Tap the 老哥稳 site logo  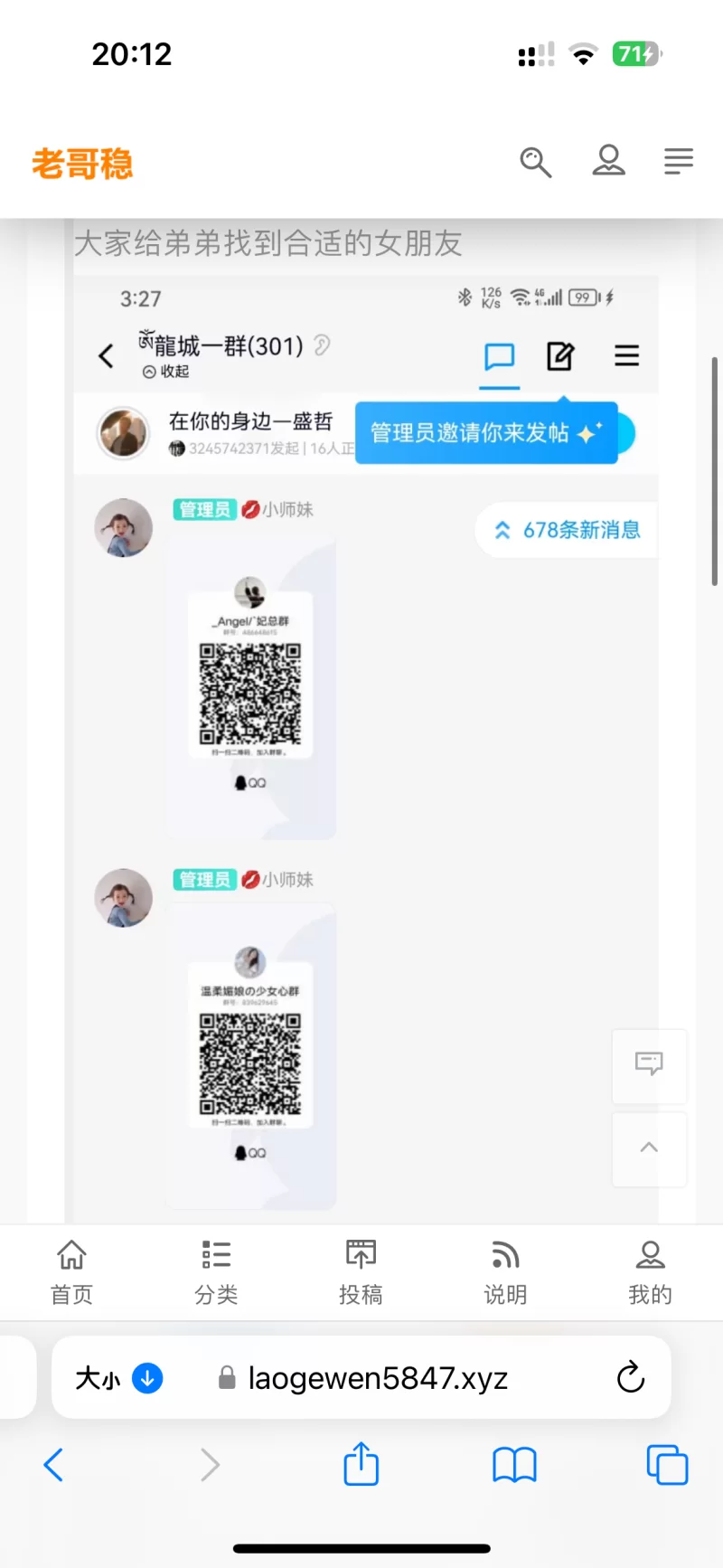click(x=82, y=164)
